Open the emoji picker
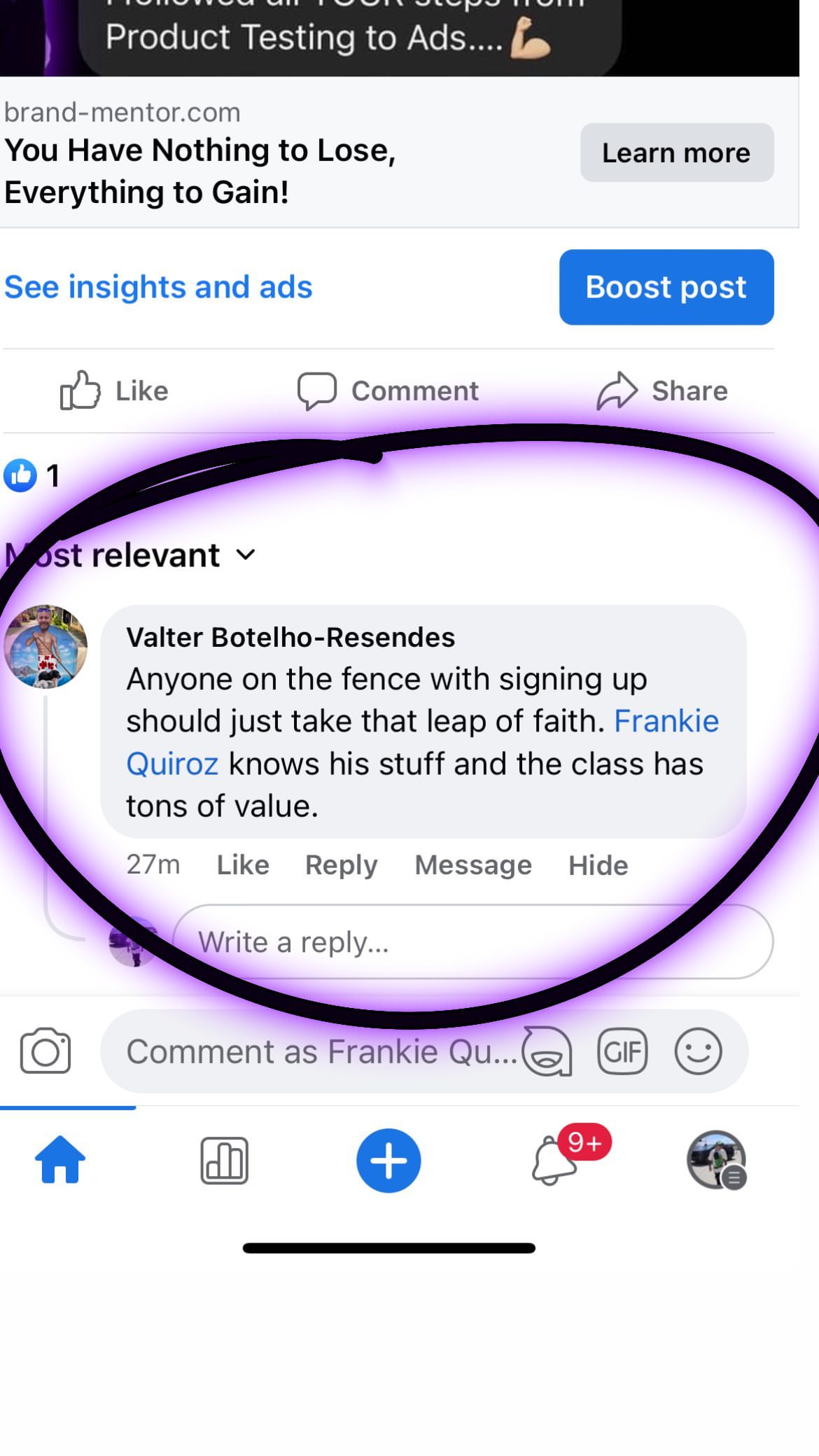Screen dimensions: 819x1456 [x=698, y=1051]
